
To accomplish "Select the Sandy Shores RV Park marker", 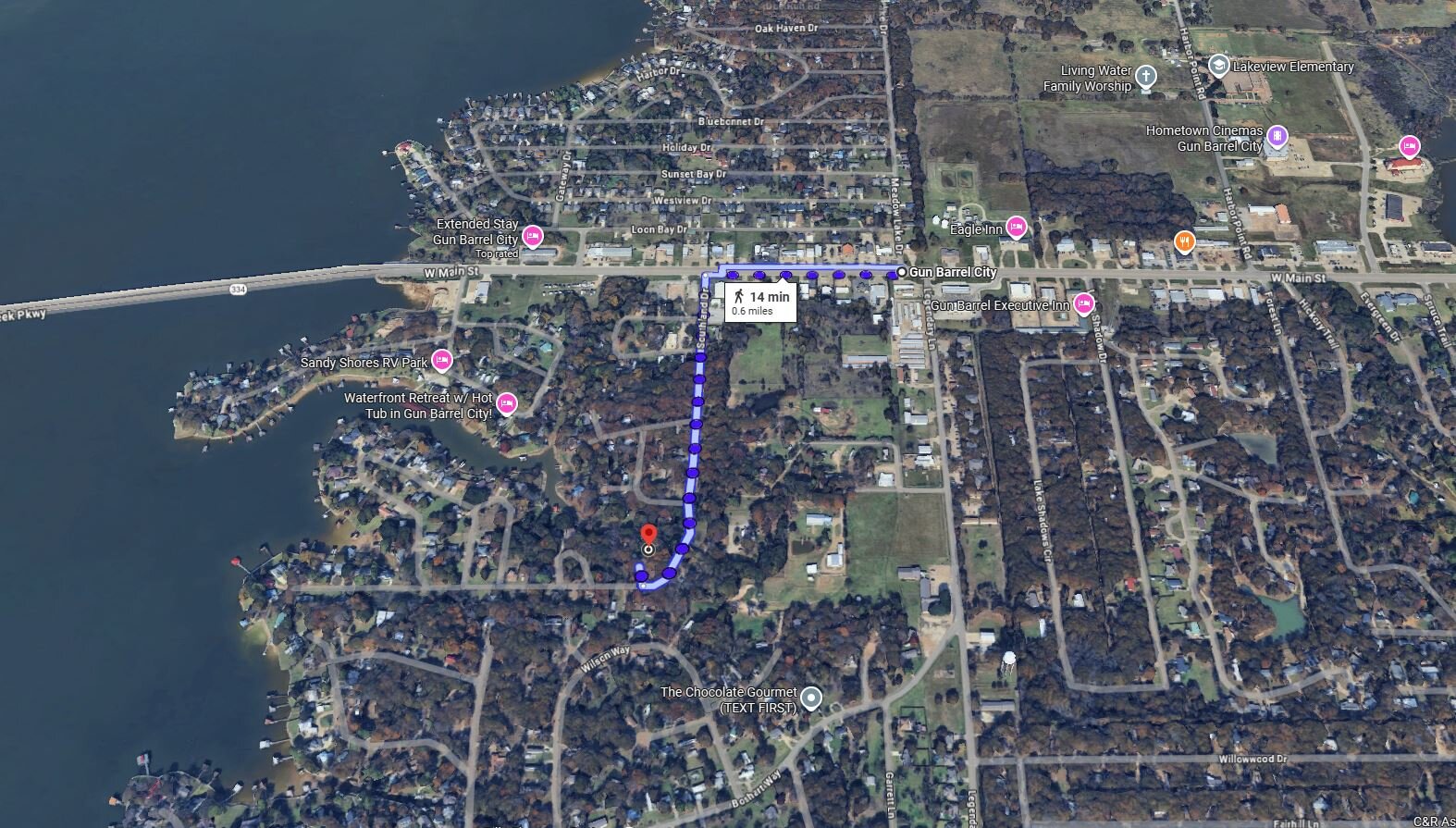I will click(x=442, y=361).
